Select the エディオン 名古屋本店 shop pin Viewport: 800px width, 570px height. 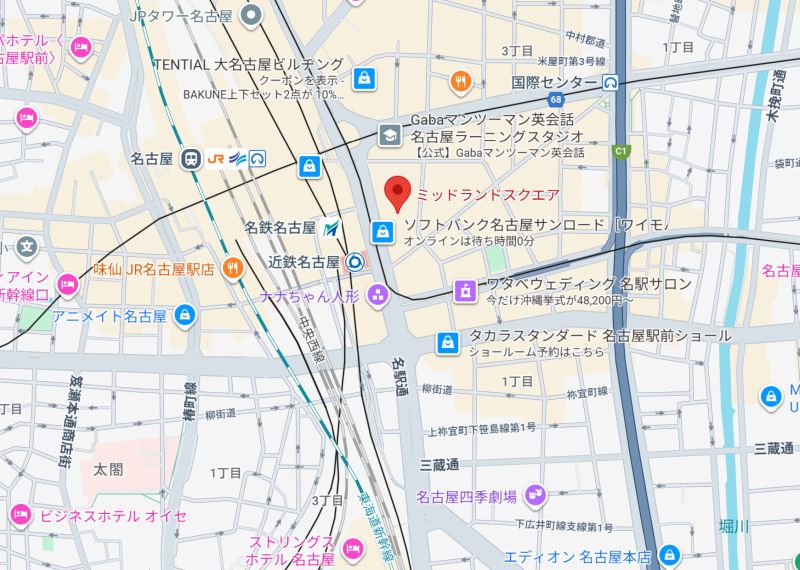click(671, 555)
